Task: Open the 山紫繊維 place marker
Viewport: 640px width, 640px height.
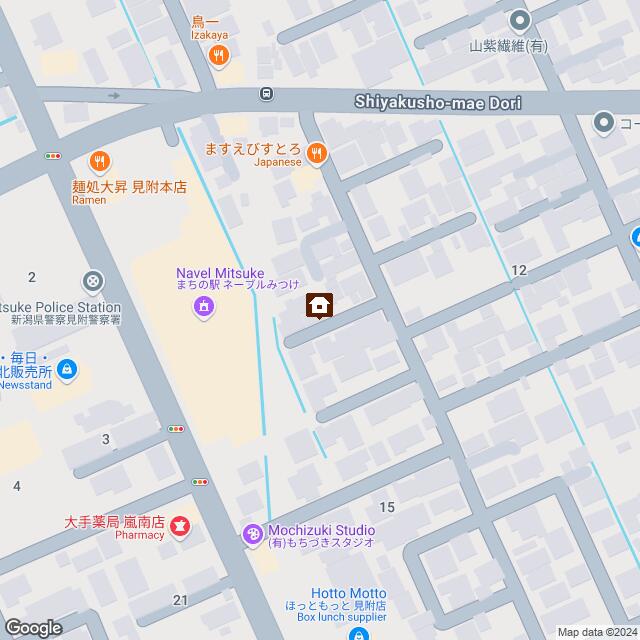Action: click(x=519, y=20)
